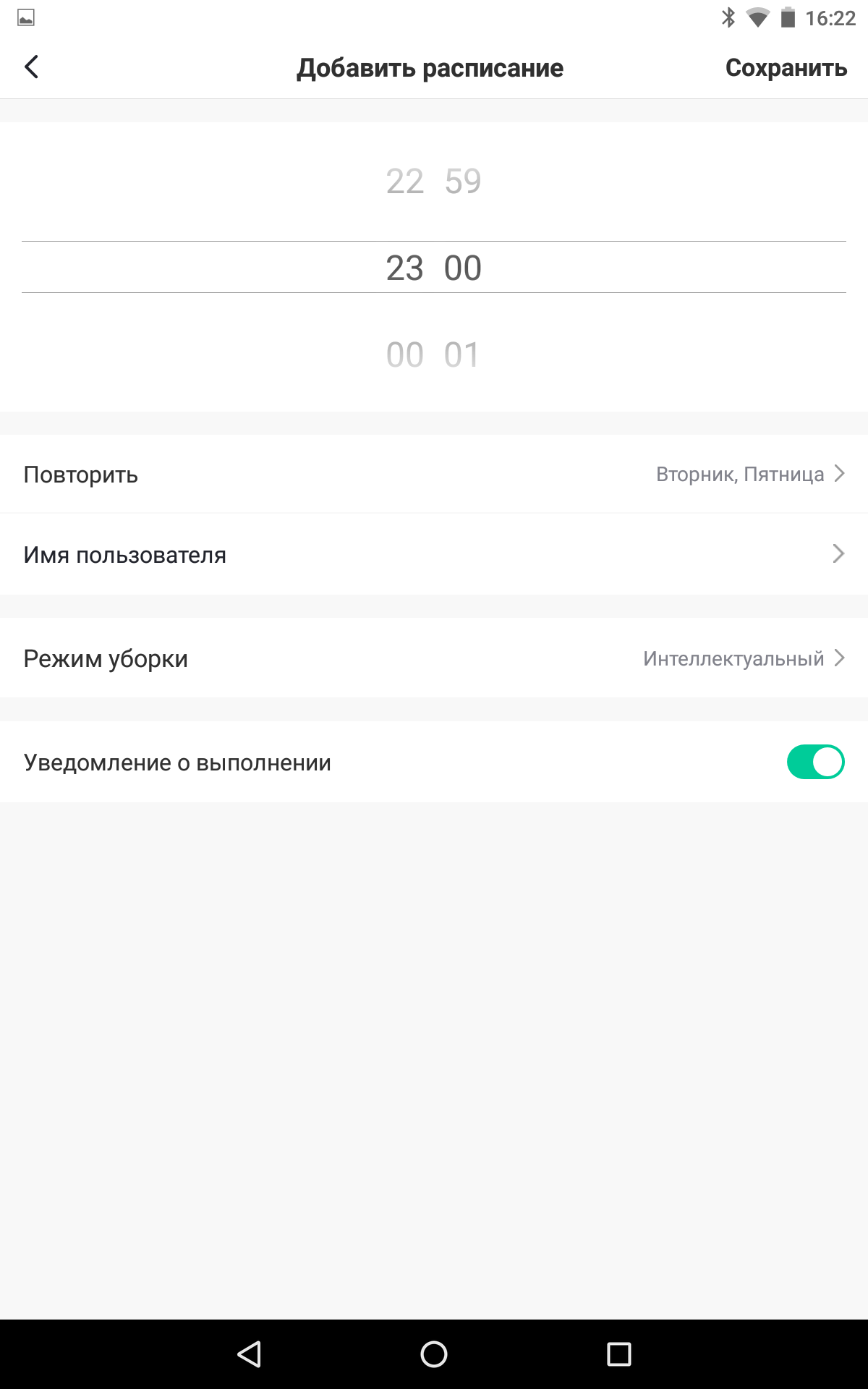The width and height of the screenshot is (868, 1389).
Task: Open Имя пользователя row
Action: [434, 555]
